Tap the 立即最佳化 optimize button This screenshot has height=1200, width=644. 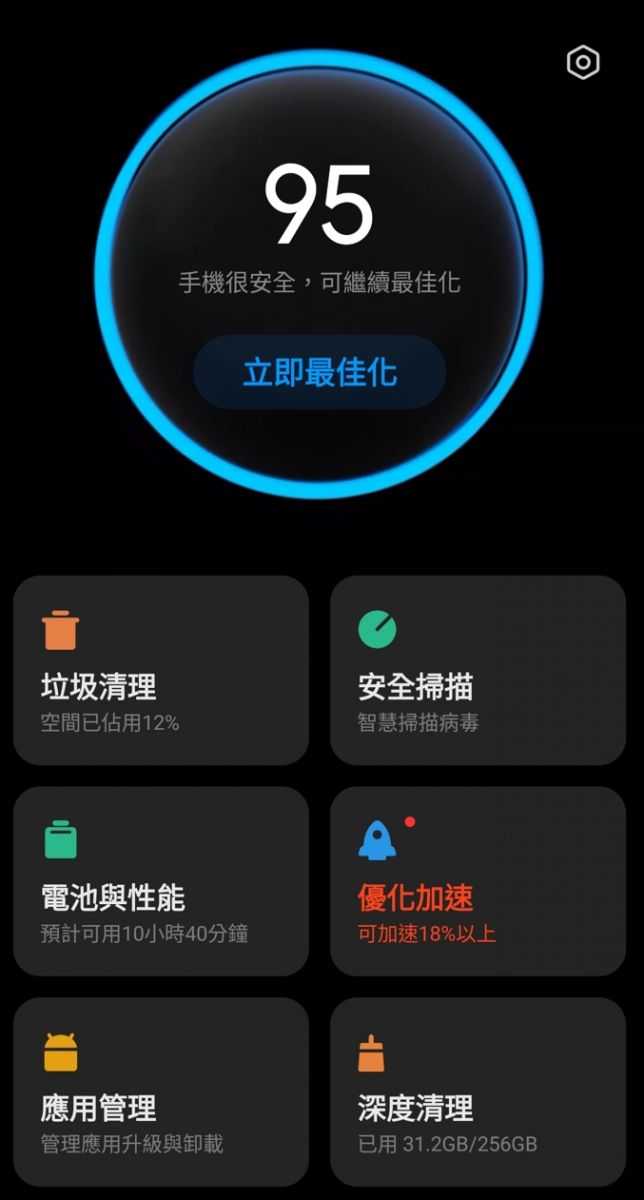(319, 372)
